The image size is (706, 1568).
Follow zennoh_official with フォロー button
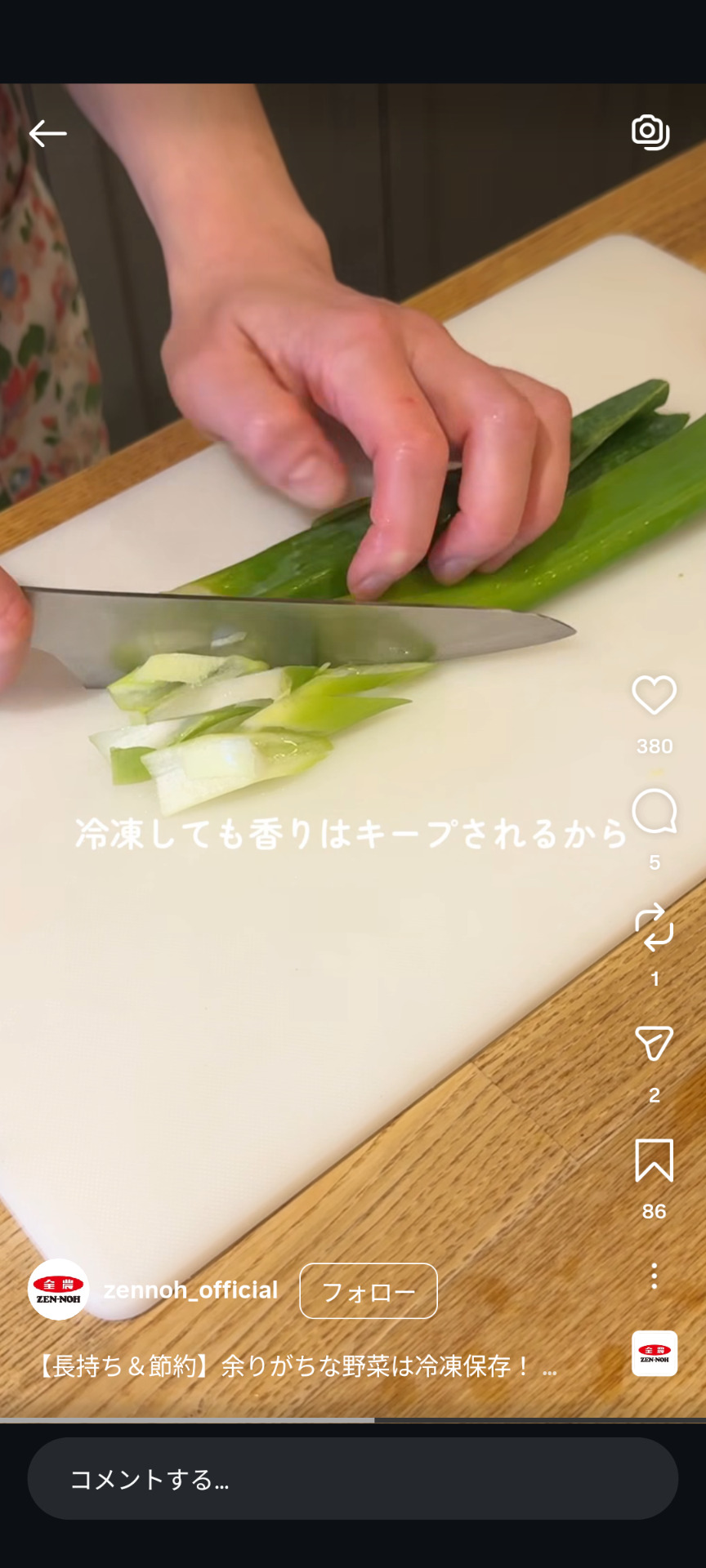coord(368,1291)
